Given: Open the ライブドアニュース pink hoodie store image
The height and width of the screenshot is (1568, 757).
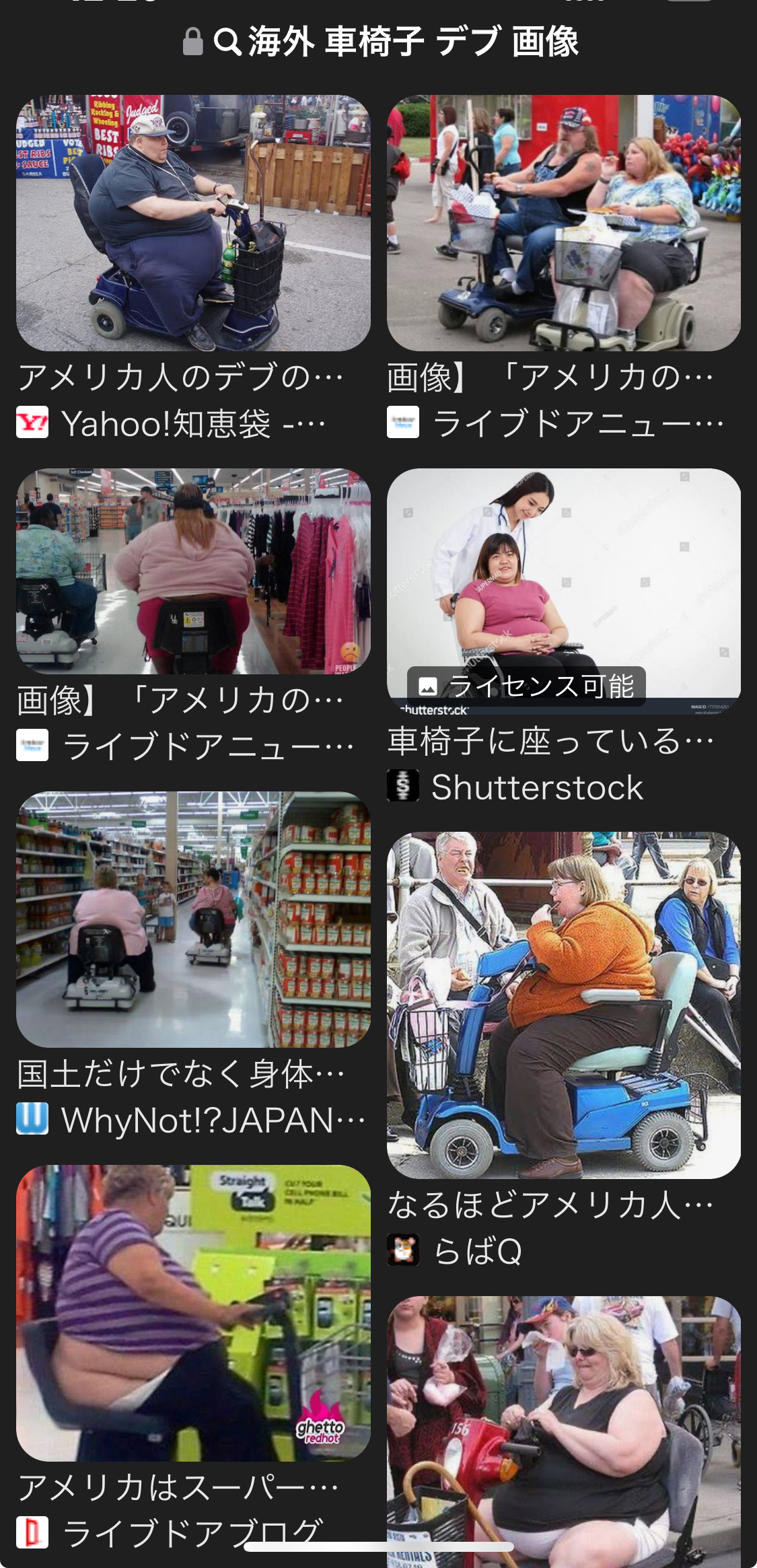Looking at the screenshot, I should point(193,572).
